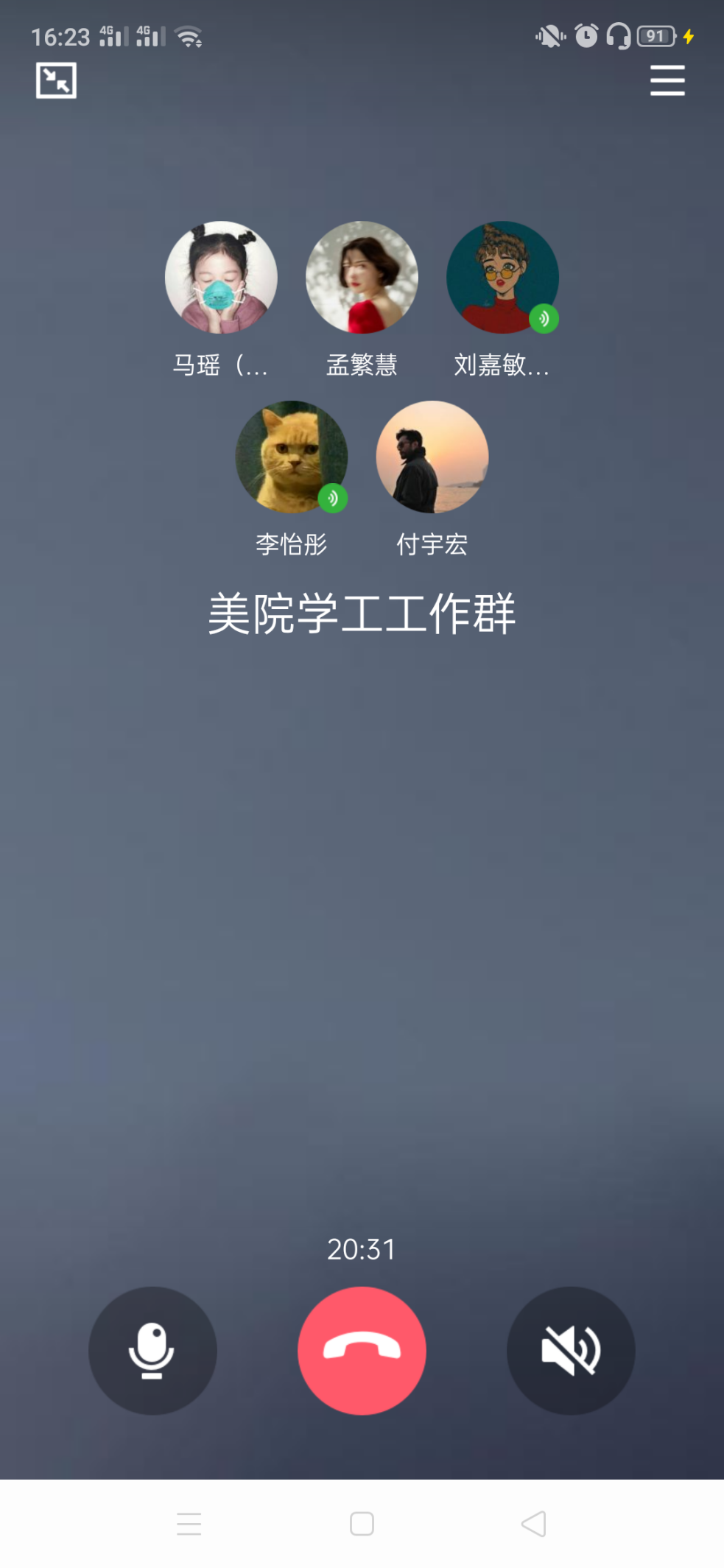Tap 刘嘉敏's avatar
724x1568 pixels.
[x=502, y=277]
